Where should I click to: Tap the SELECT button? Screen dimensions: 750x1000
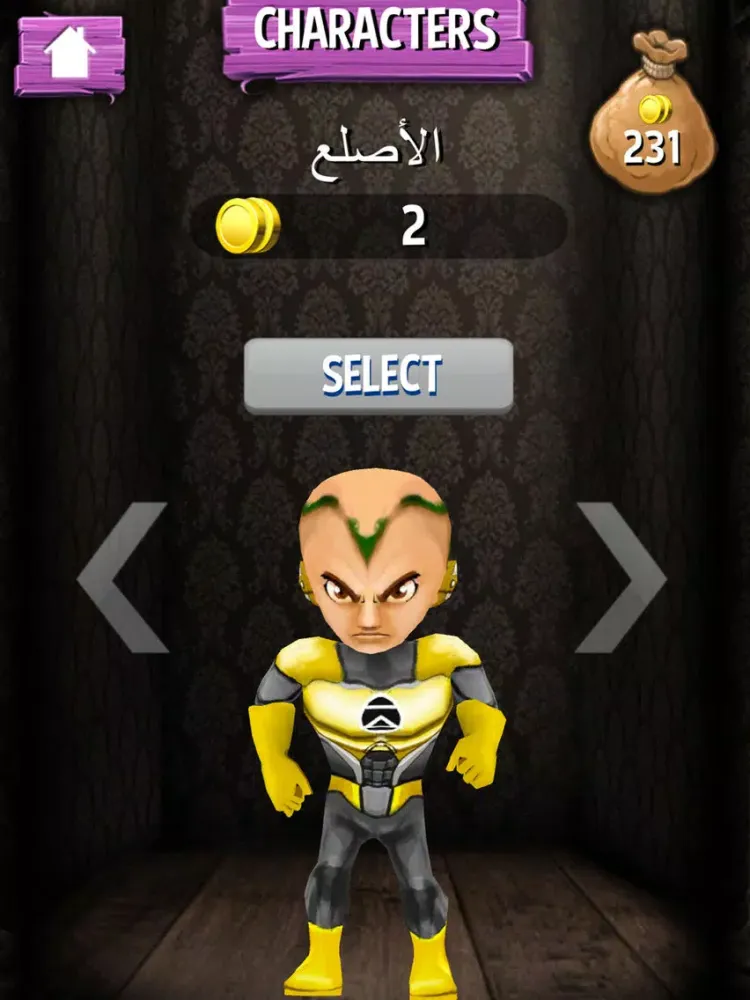coord(379,376)
